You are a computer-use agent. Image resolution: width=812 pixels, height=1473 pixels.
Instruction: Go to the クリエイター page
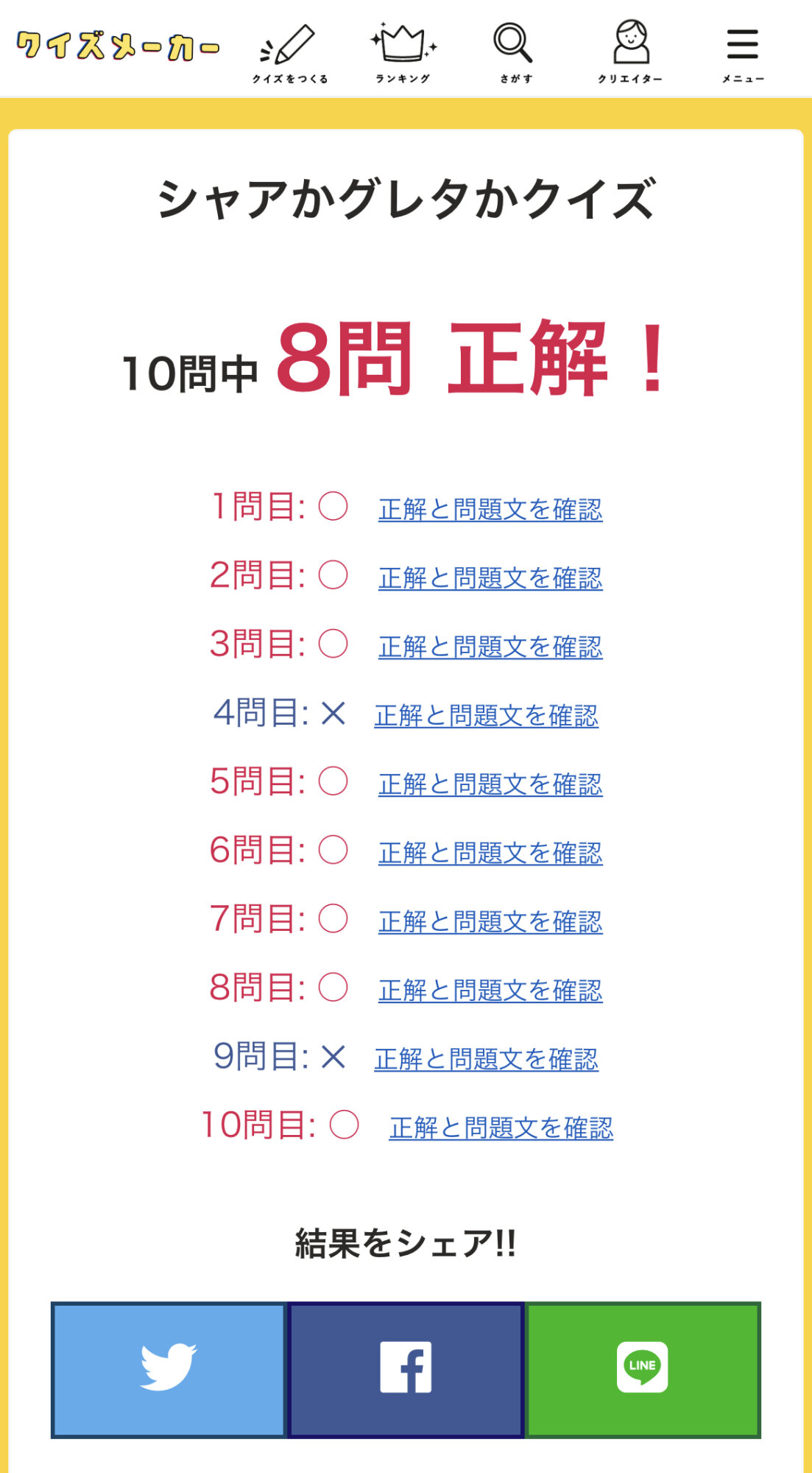coord(630,53)
